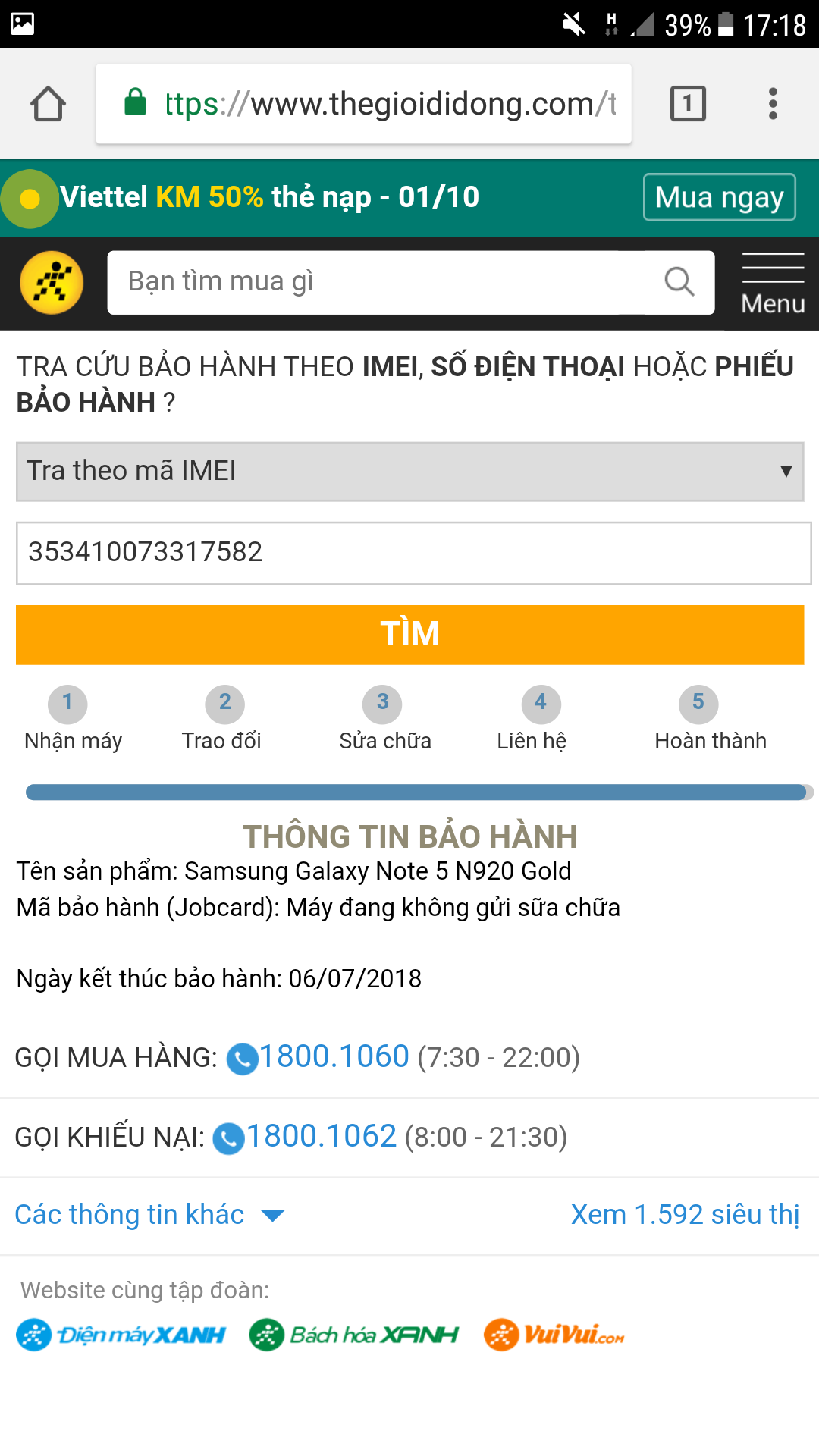The height and width of the screenshot is (1456, 819).
Task: Edit the IMEI number field
Action: coord(413,553)
